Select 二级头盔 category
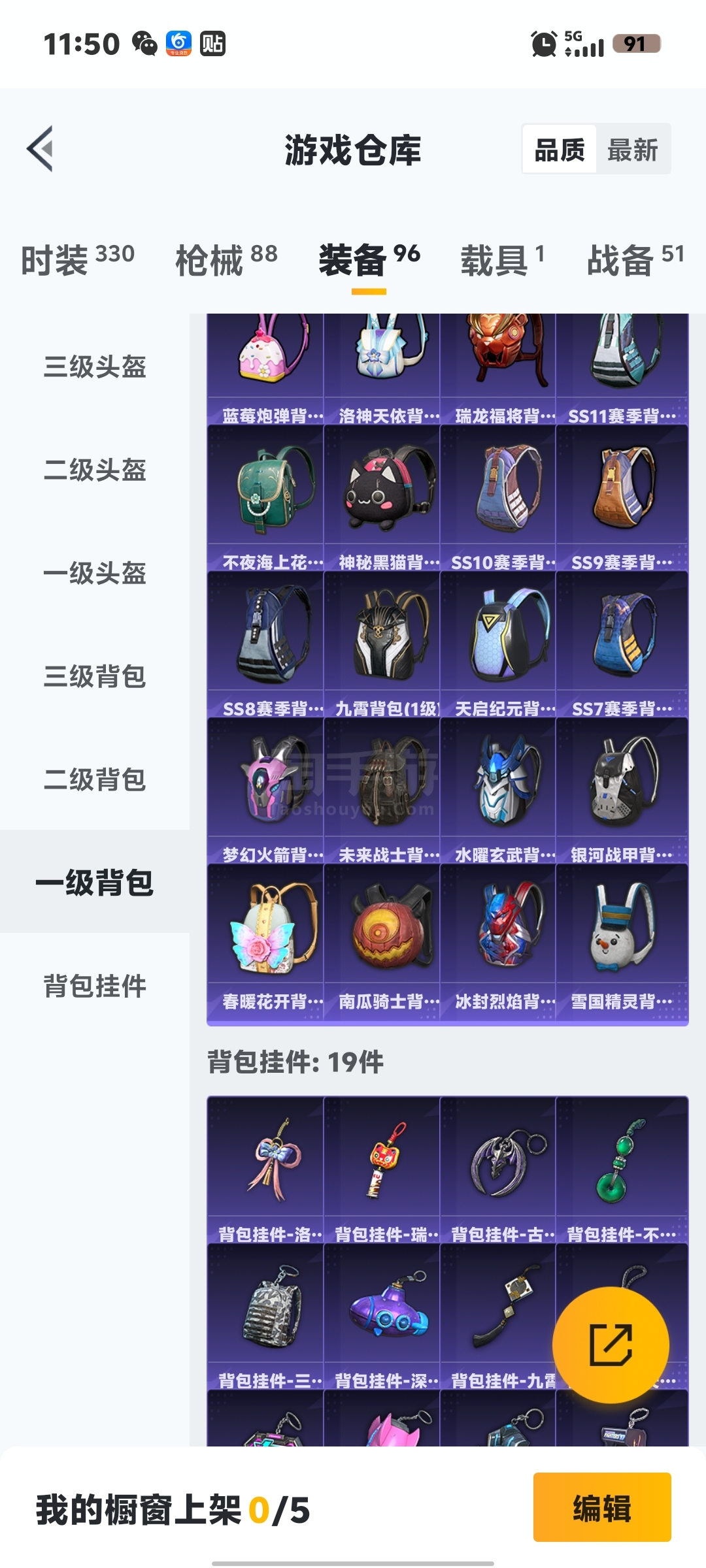The image size is (706, 1568). (95, 470)
